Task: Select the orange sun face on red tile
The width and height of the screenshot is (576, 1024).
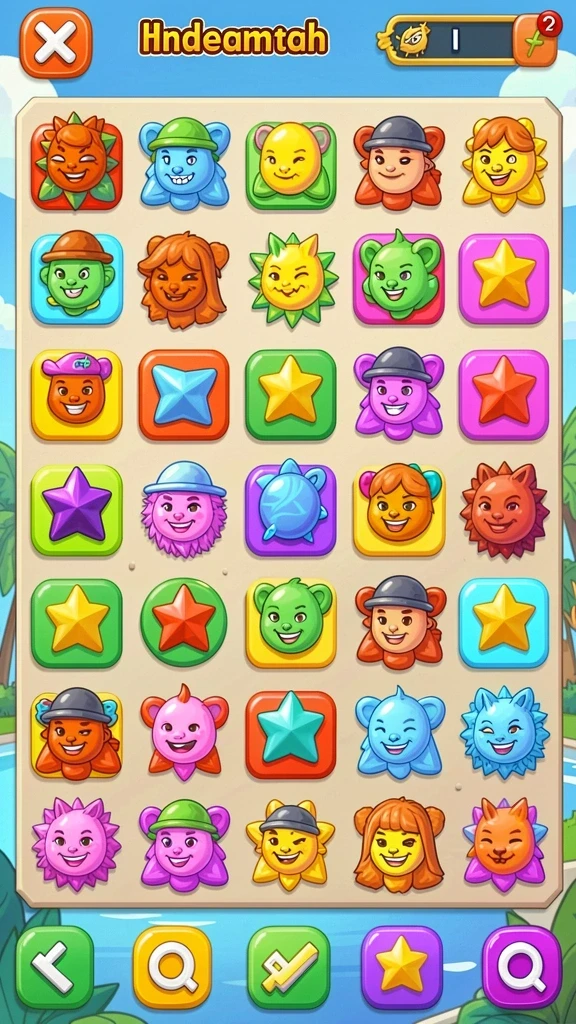Action: pyautogui.click(x=76, y=162)
